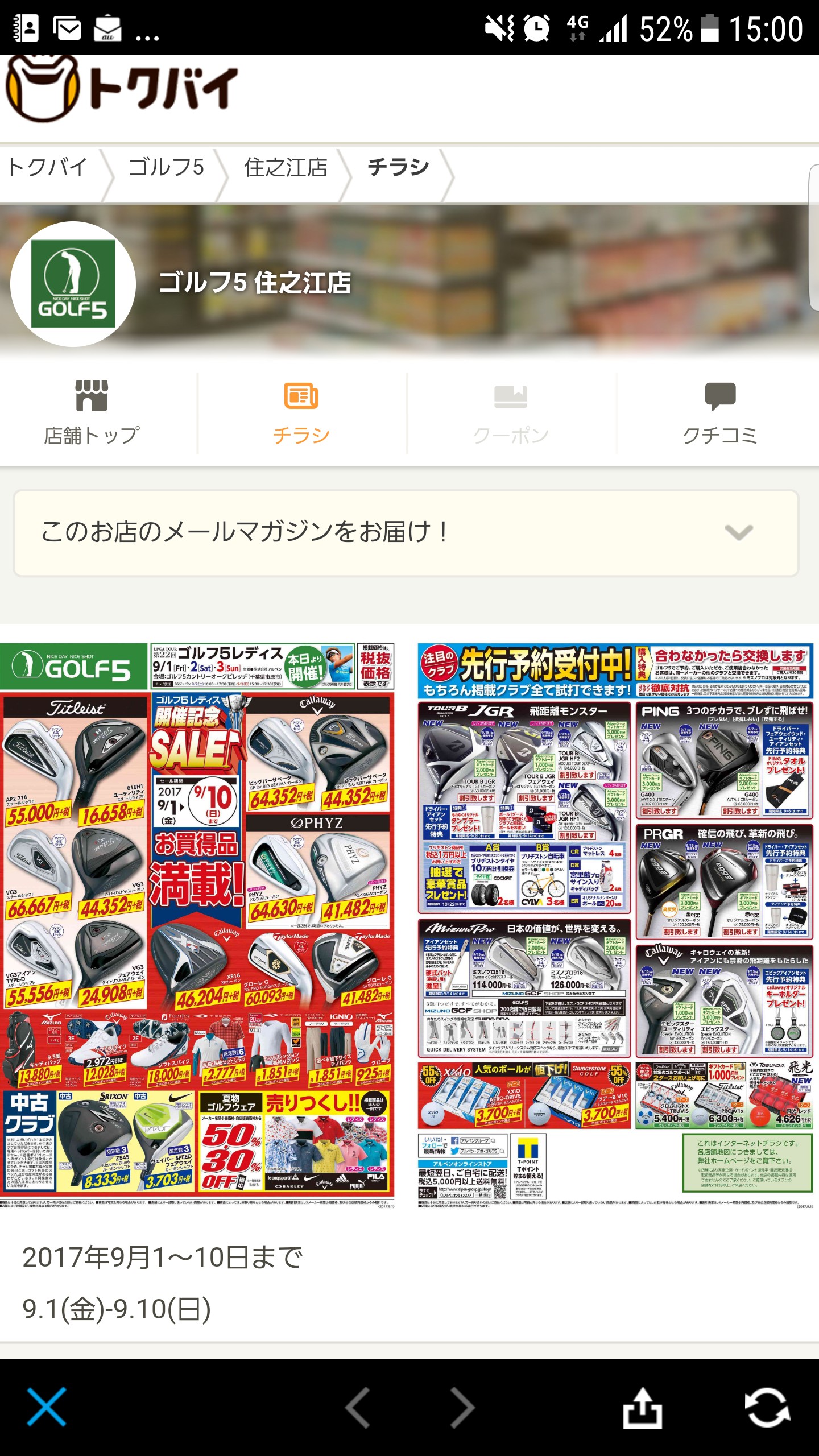Open the 先行予約受付中 flyer

pyautogui.click(x=615, y=925)
